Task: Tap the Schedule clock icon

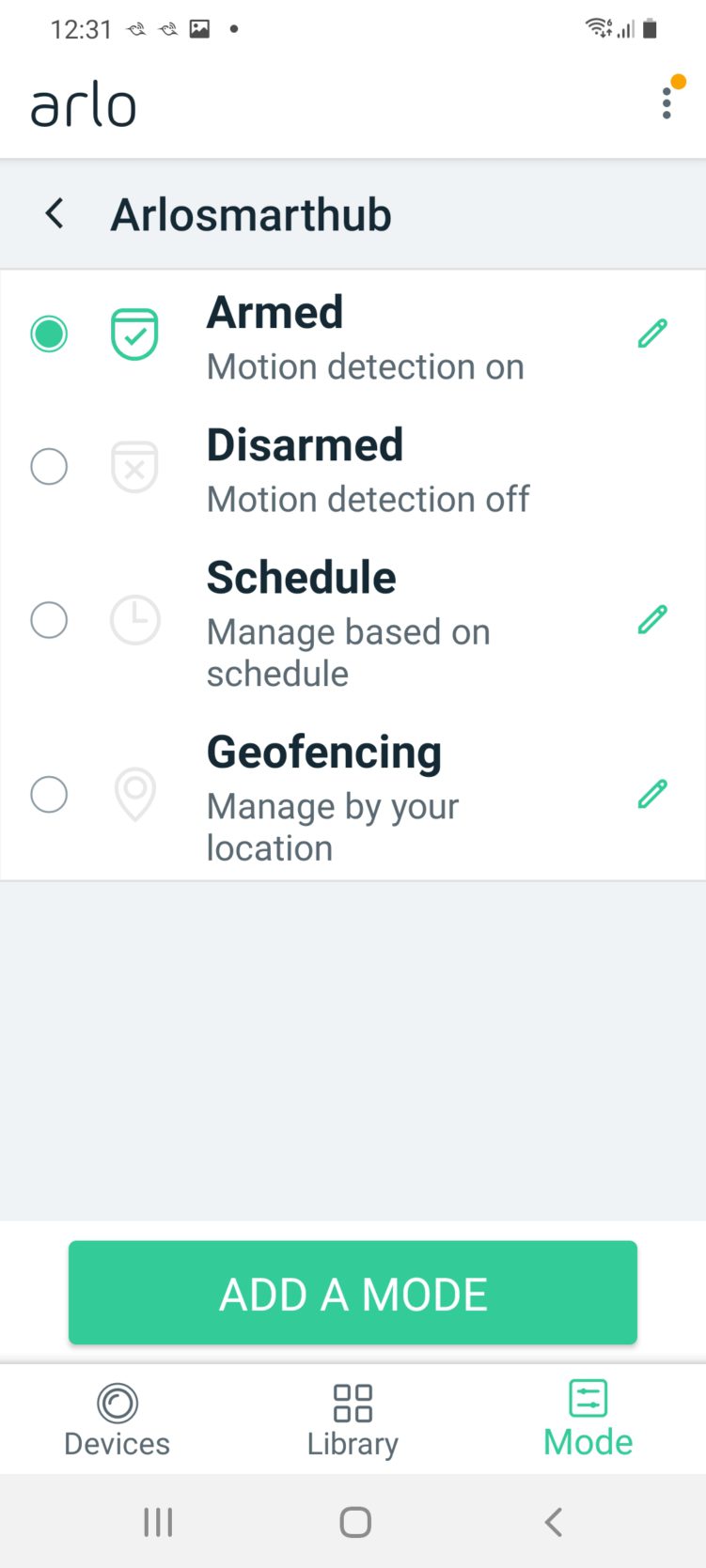Action: click(134, 620)
